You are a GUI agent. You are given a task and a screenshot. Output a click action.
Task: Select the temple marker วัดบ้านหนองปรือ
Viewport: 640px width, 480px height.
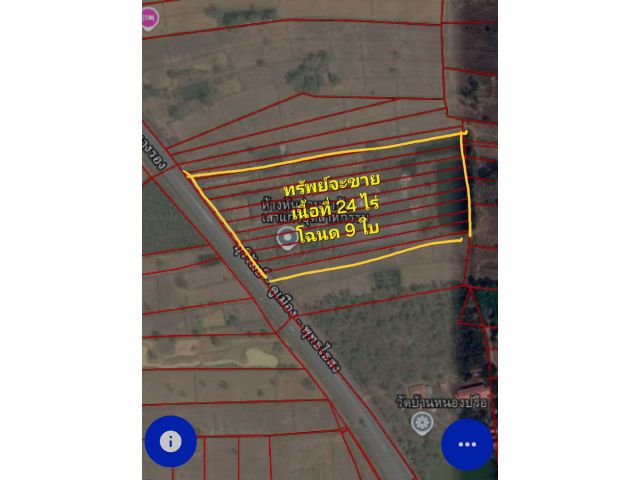[422, 423]
